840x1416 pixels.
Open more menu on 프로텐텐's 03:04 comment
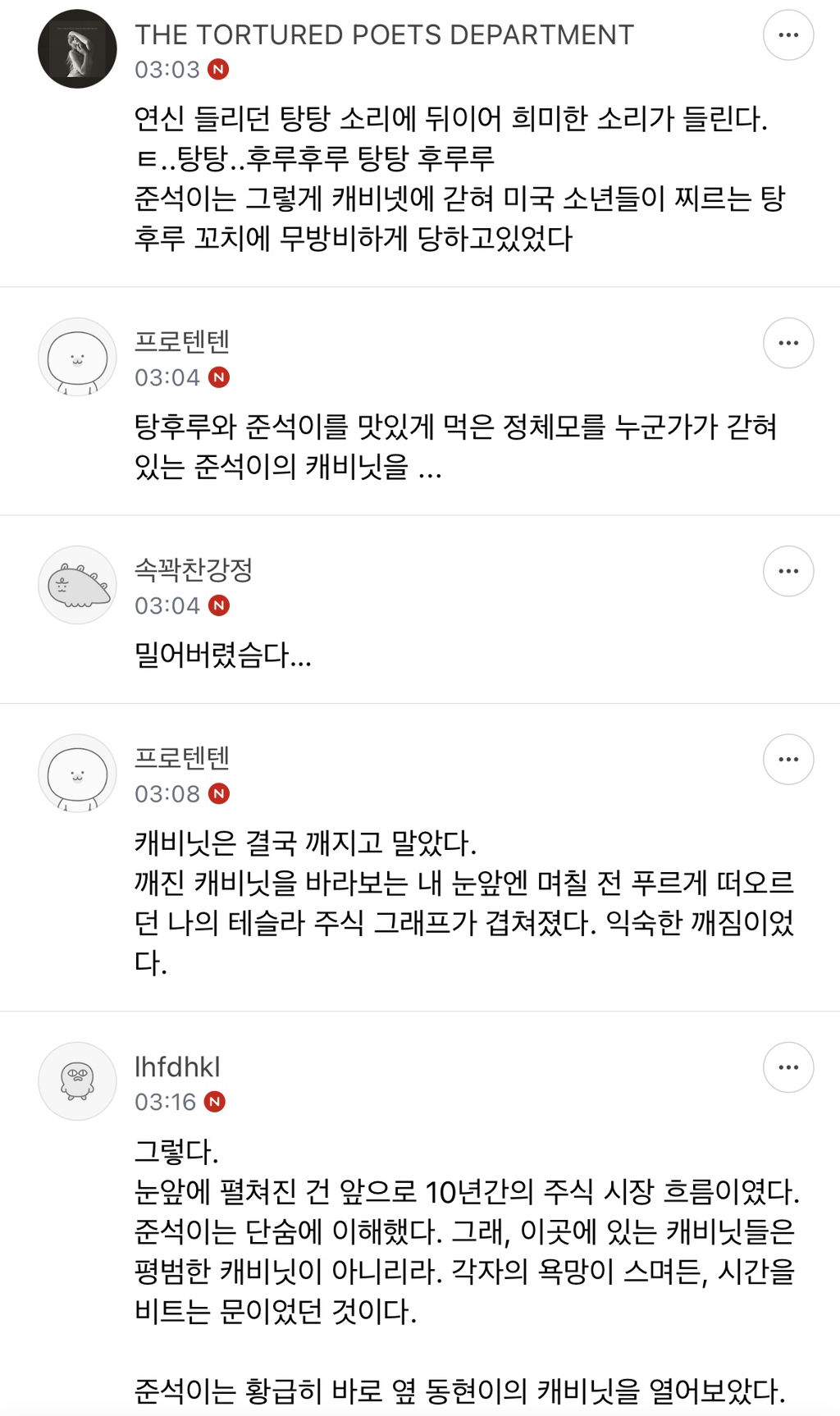pyautogui.click(x=787, y=343)
